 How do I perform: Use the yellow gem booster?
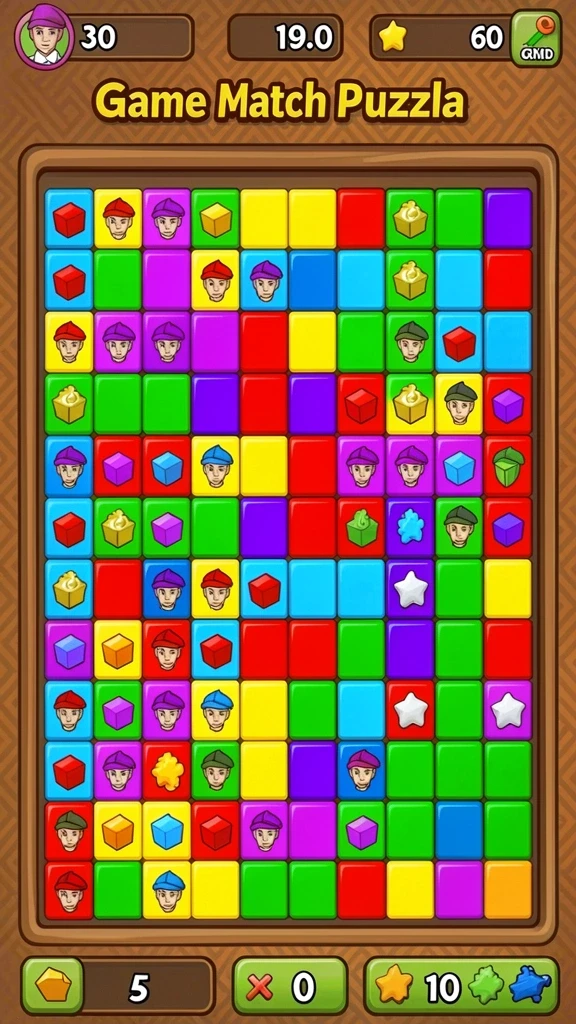point(53,985)
